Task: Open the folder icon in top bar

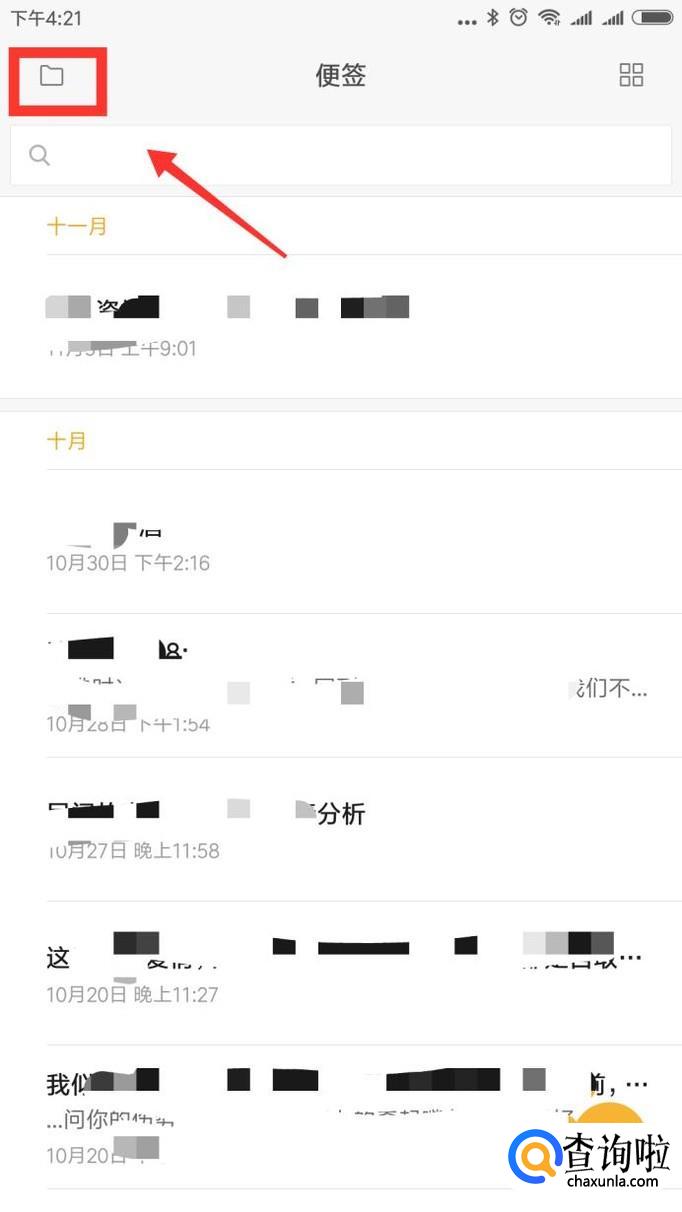Action: 52,75
